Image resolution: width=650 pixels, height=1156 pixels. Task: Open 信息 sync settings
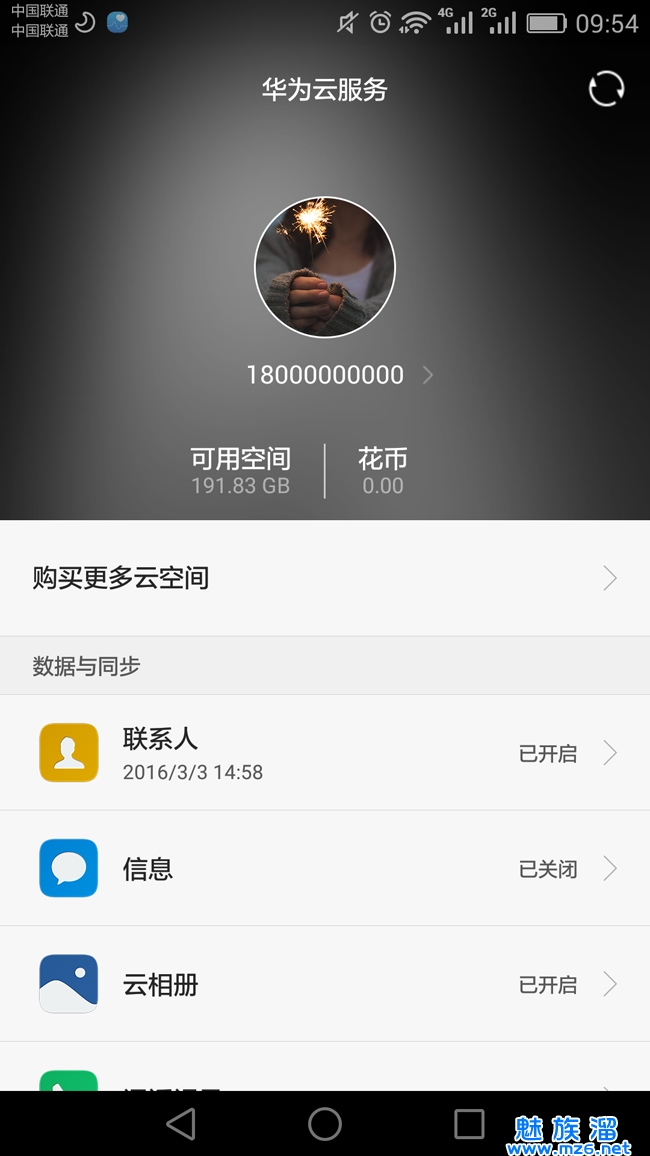pos(325,868)
